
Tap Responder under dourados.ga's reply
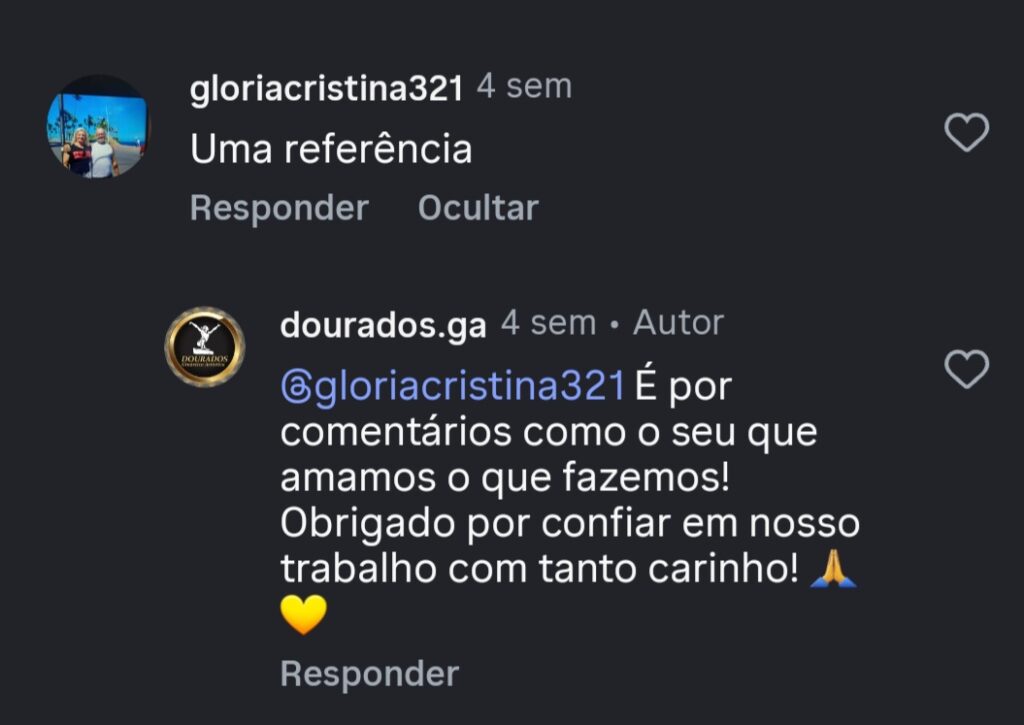point(369,673)
